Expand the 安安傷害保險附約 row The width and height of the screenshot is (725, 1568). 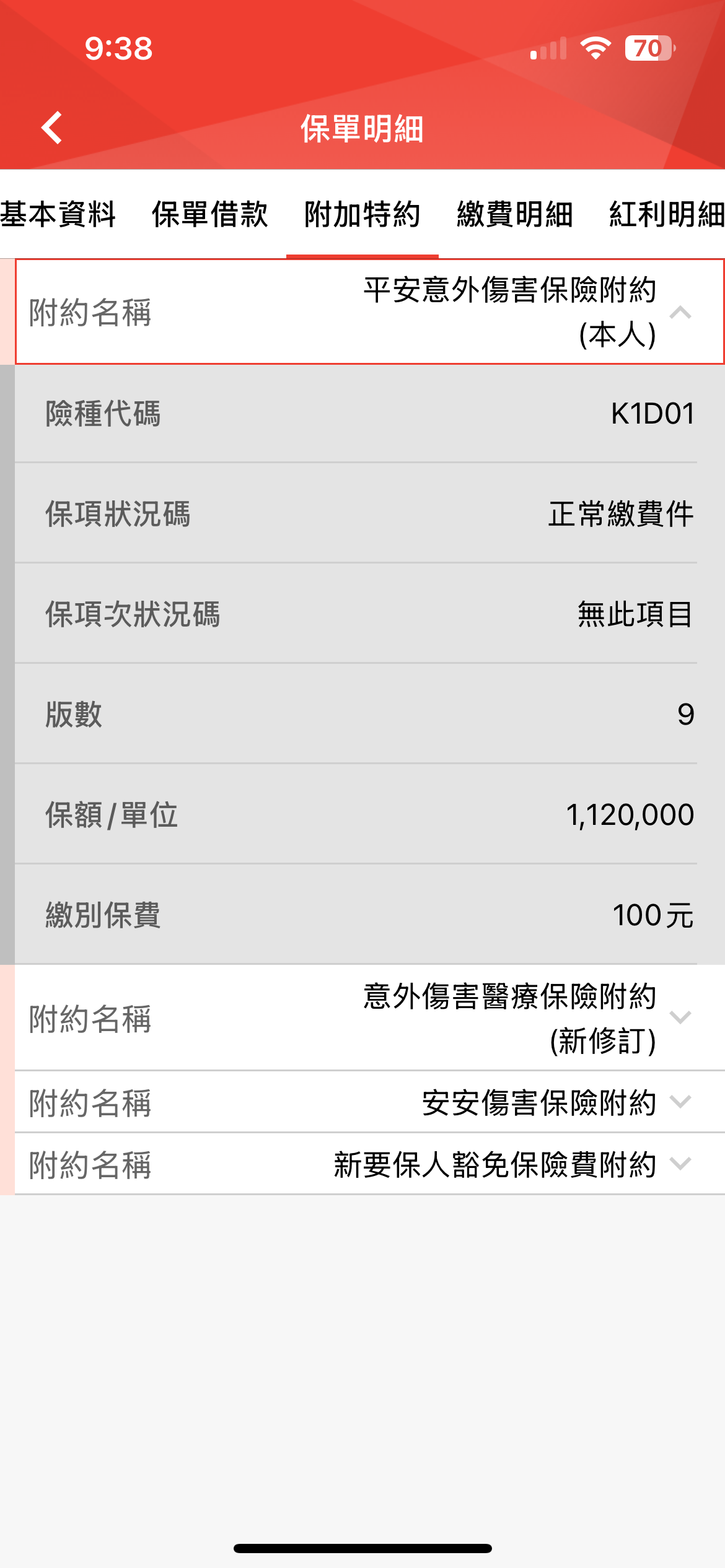369,1102
